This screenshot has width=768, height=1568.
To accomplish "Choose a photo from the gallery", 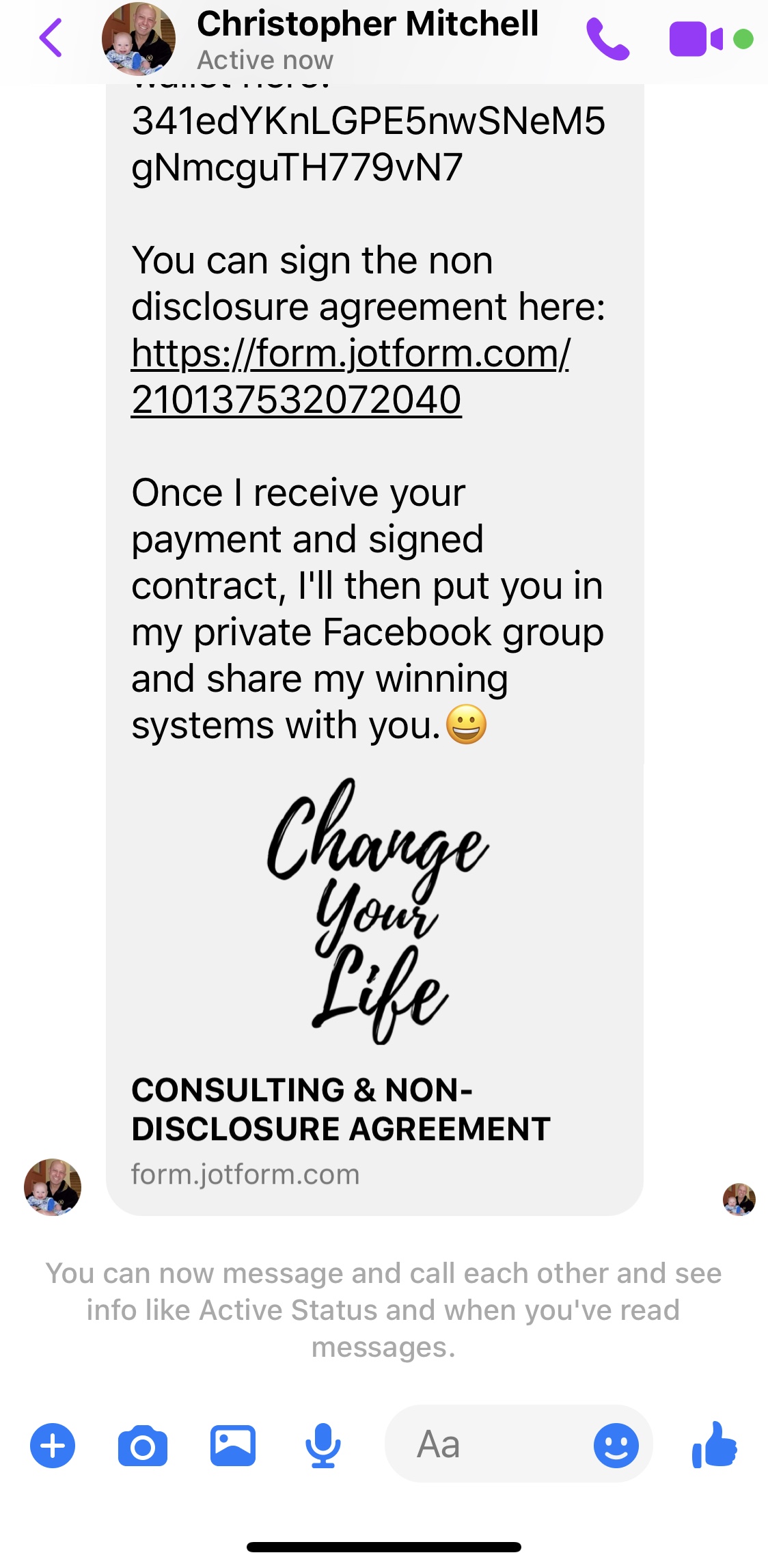I will pyautogui.click(x=233, y=1445).
